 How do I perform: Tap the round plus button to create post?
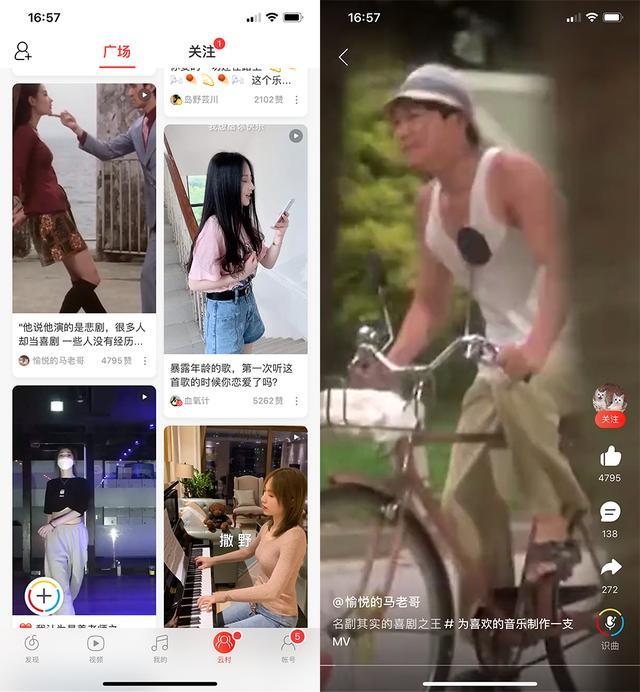(x=44, y=596)
